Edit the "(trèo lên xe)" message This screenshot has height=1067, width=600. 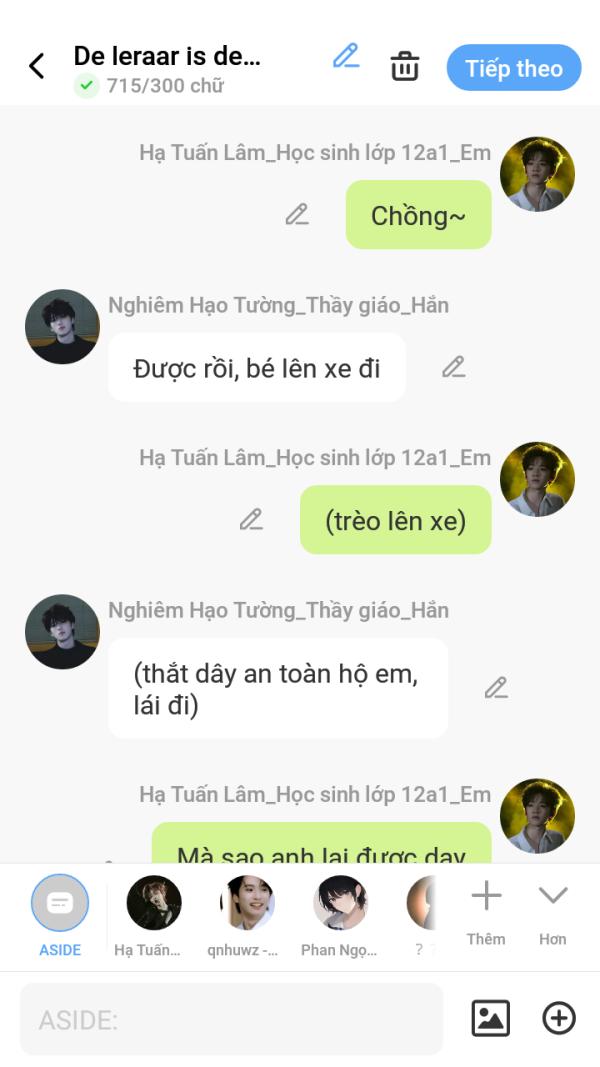(x=251, y=520)
